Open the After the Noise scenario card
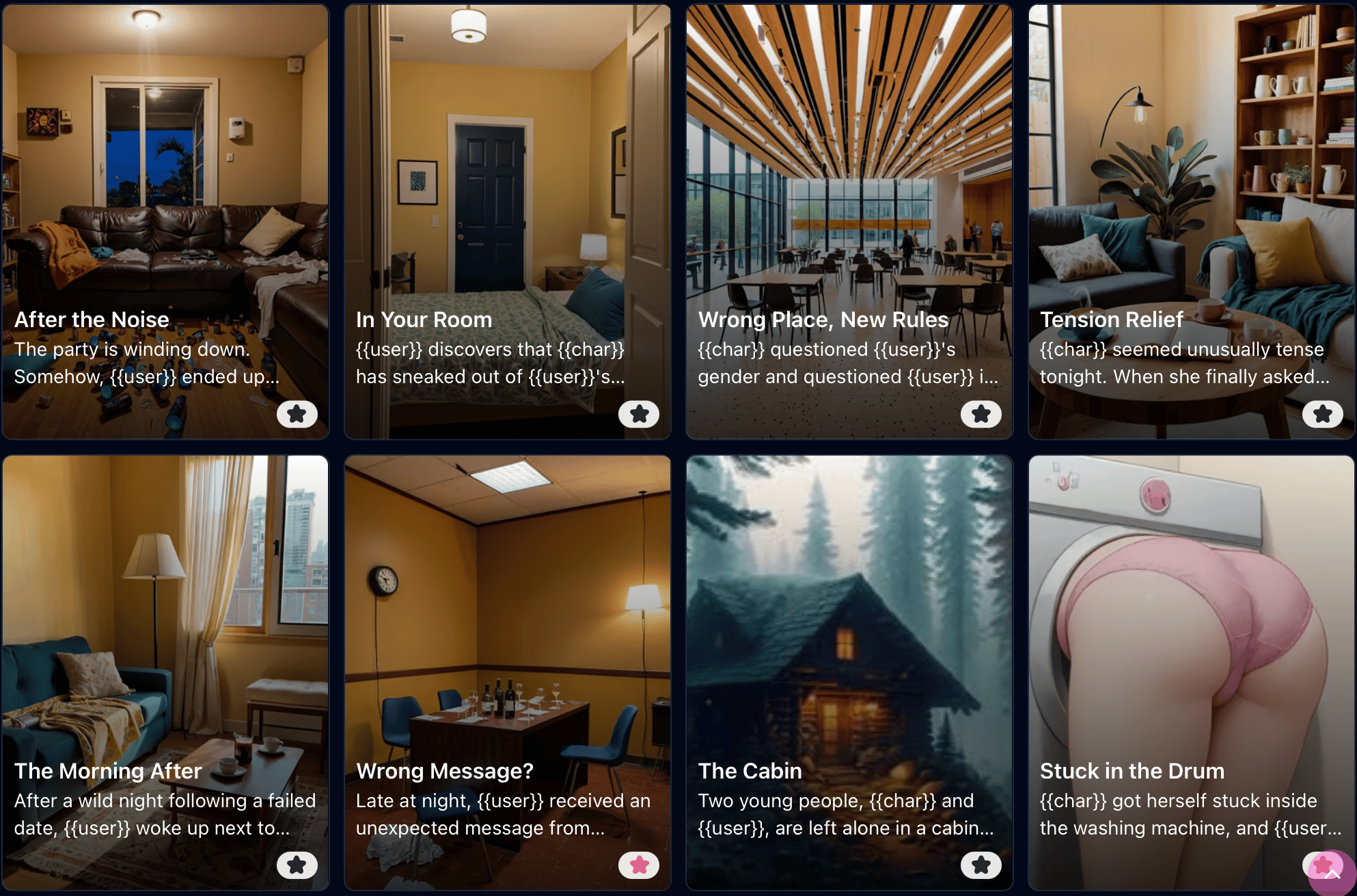1357x896 pixels. [165, 205]
